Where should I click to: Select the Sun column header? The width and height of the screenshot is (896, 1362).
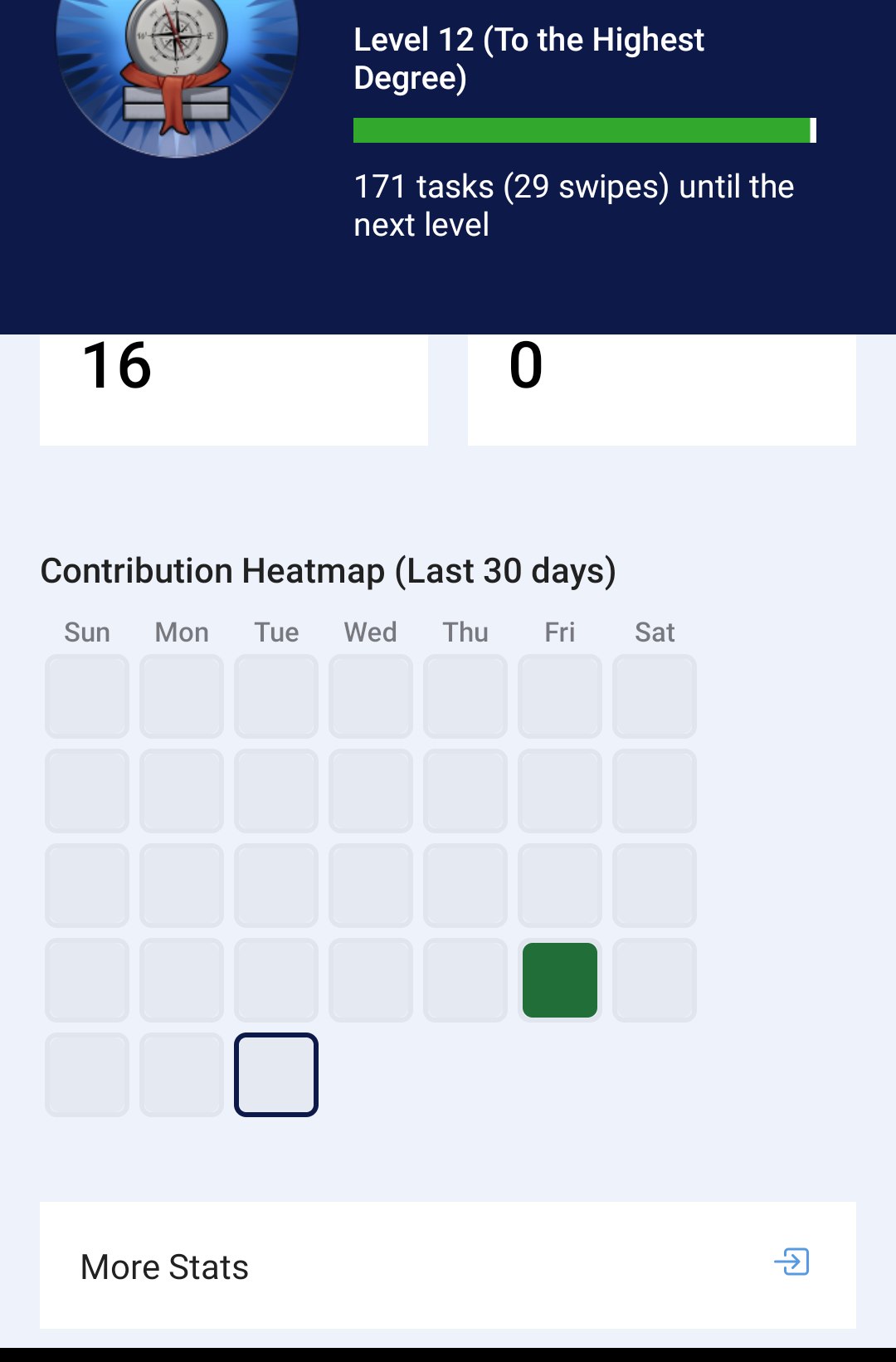(x=86, y=632)
